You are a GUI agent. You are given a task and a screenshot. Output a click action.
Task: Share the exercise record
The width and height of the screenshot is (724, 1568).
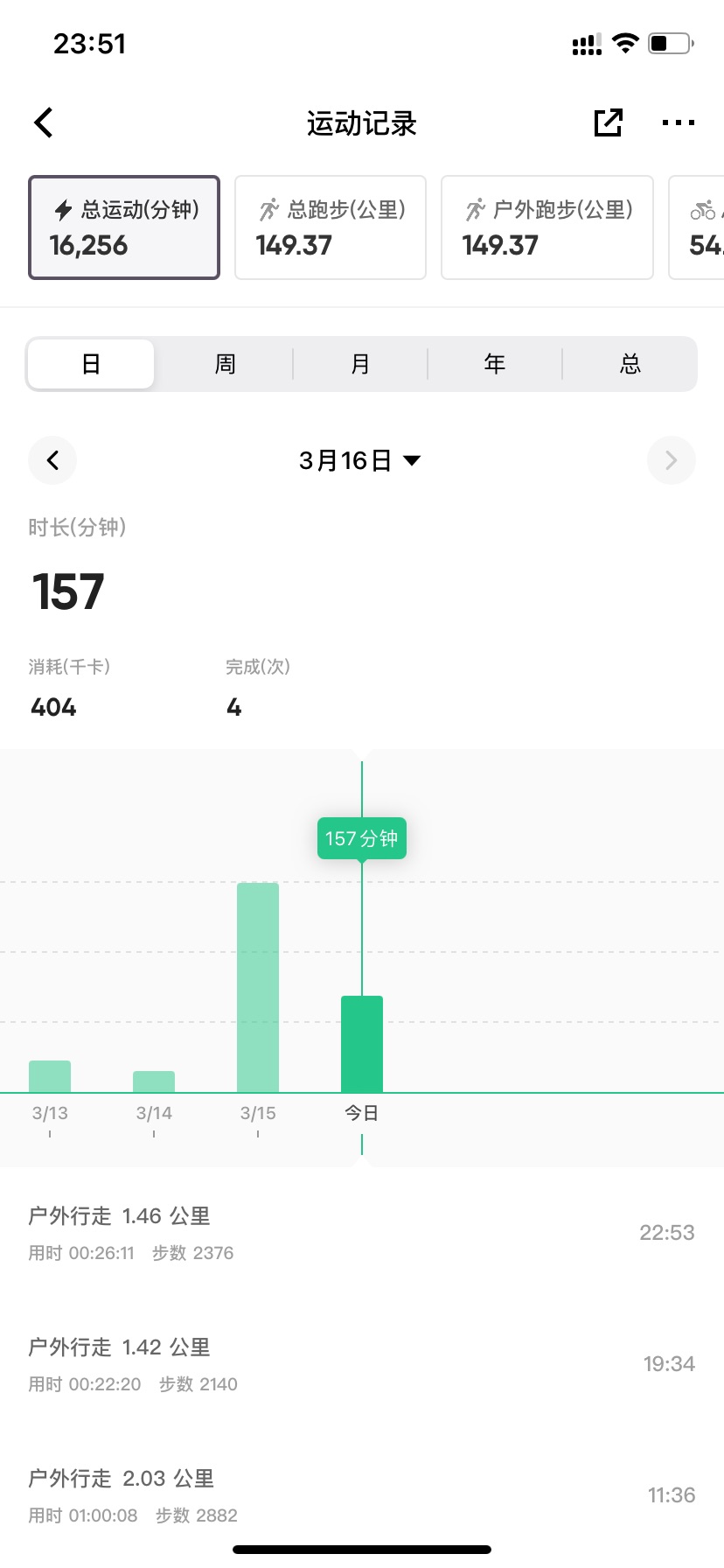coord(608,122)
